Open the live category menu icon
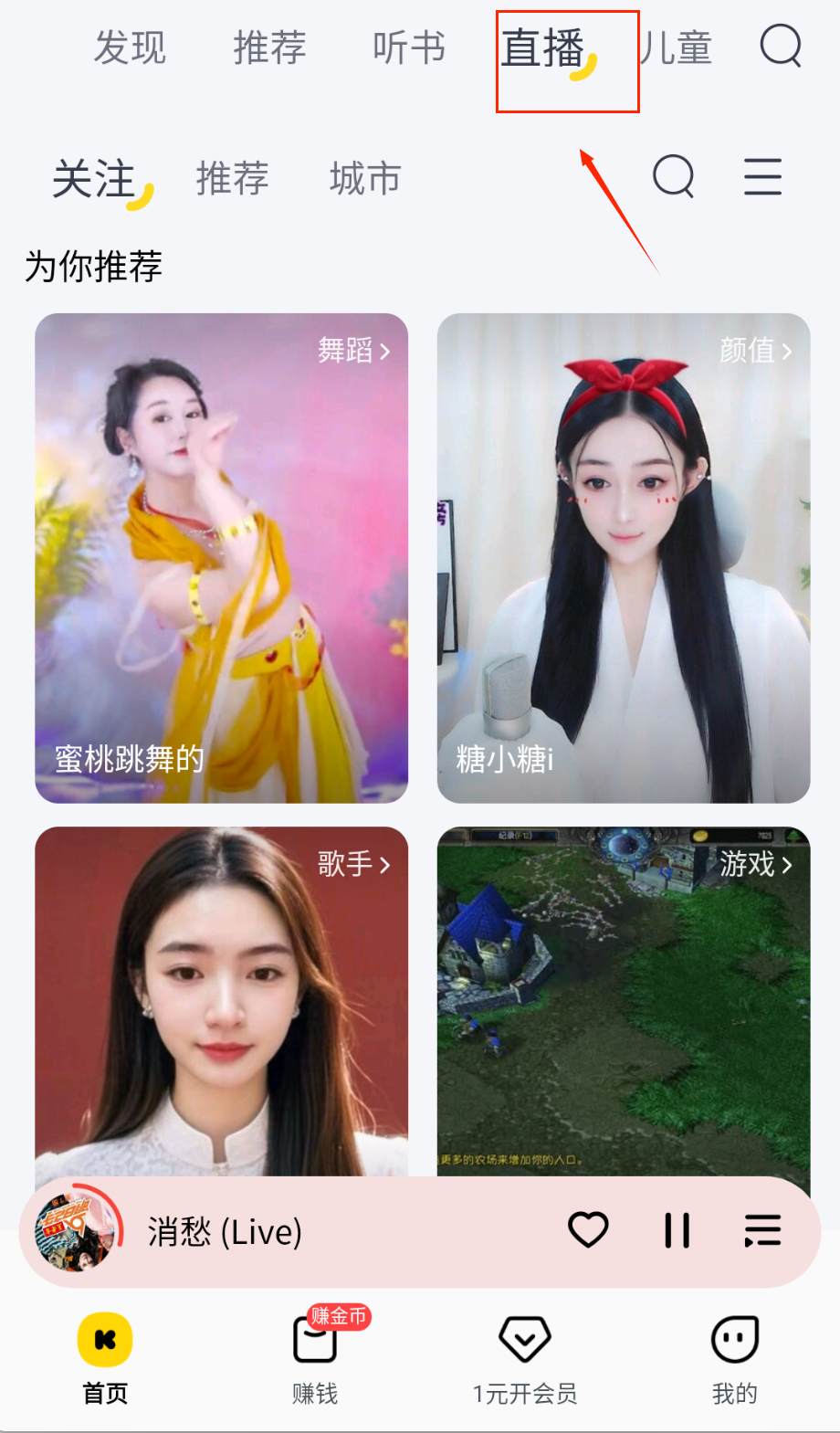This screenshot has height=1433, width=840. (762, 176)
